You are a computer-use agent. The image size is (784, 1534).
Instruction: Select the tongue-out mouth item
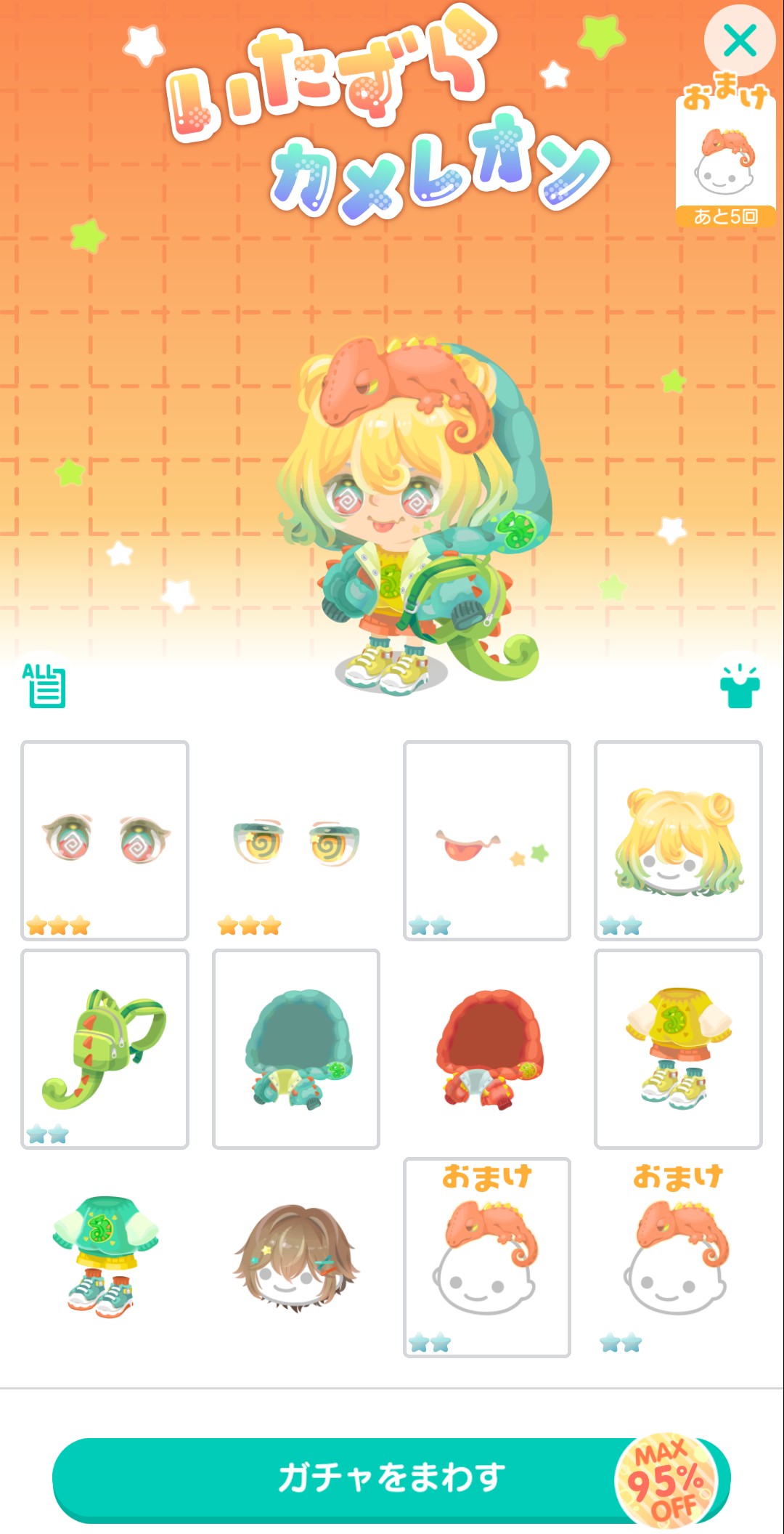(x=487, y=840)
